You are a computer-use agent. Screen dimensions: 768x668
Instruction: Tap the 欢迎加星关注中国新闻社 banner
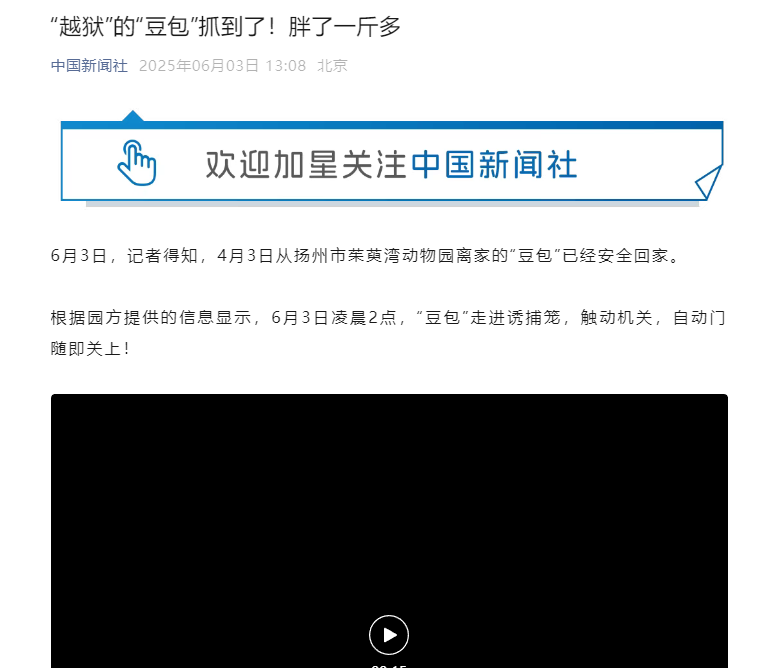click(x=391, y=163)
